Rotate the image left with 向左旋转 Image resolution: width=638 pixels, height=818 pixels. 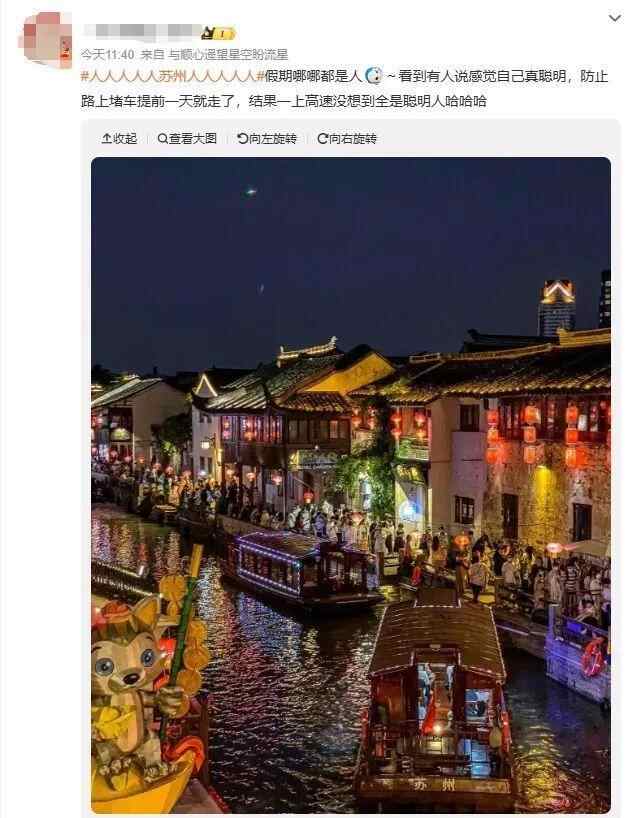[x=266, y=139]
